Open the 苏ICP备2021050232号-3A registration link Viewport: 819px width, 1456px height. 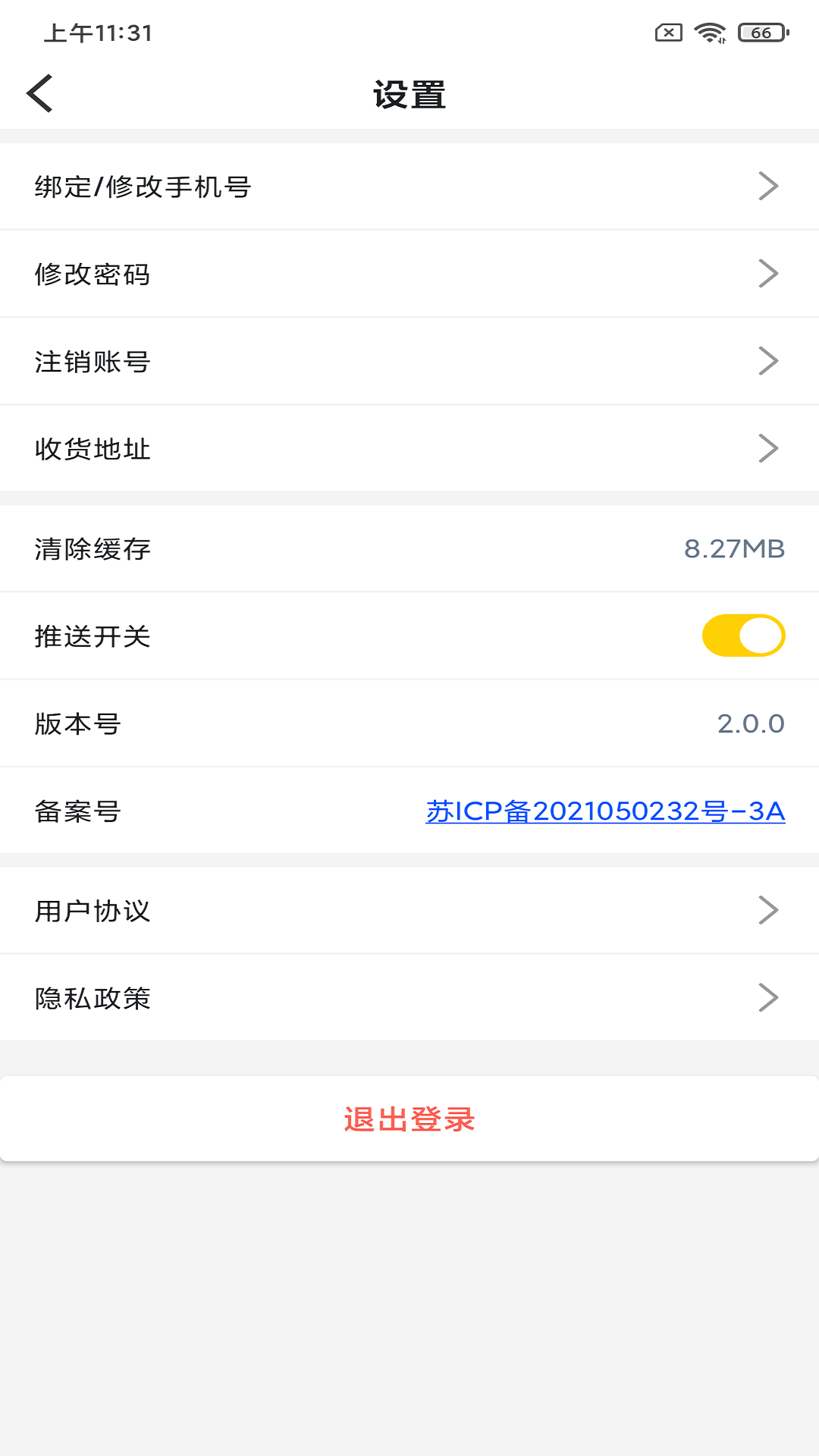[x=607, y=810]
